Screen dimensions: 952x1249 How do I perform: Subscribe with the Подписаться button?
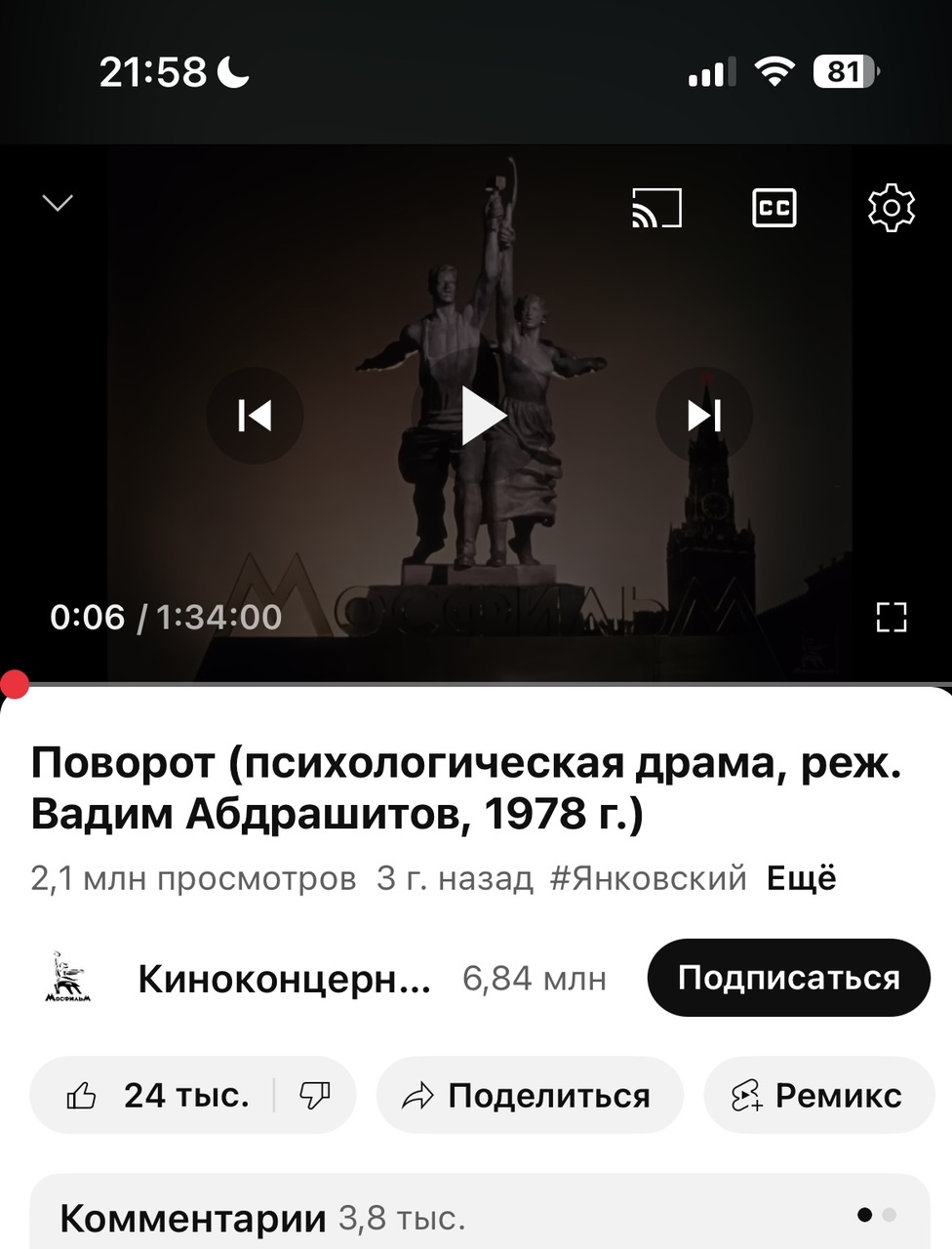click(x=788, y=979)
